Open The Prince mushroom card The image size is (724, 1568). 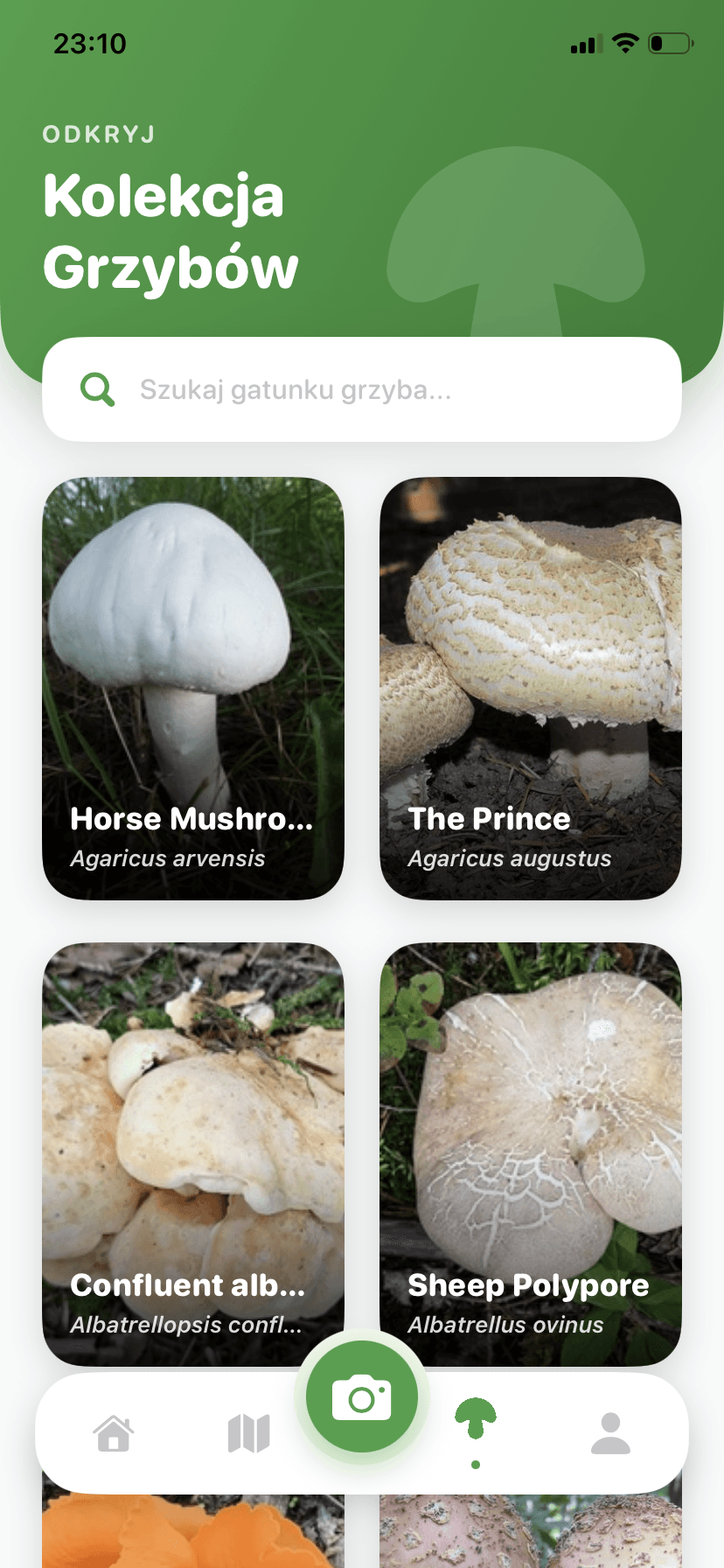(x=531, y=689)
